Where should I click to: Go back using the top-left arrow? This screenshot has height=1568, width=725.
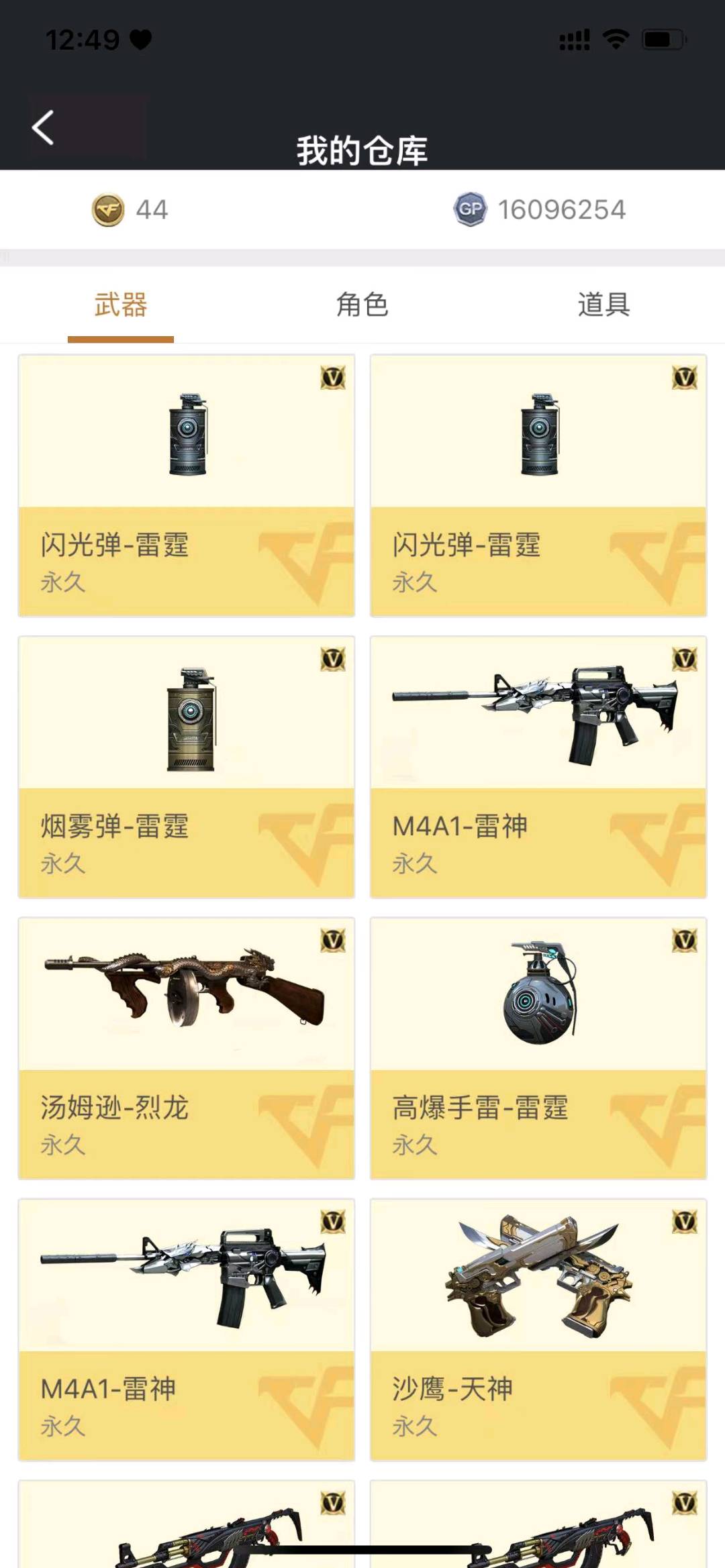coord(43,127)
